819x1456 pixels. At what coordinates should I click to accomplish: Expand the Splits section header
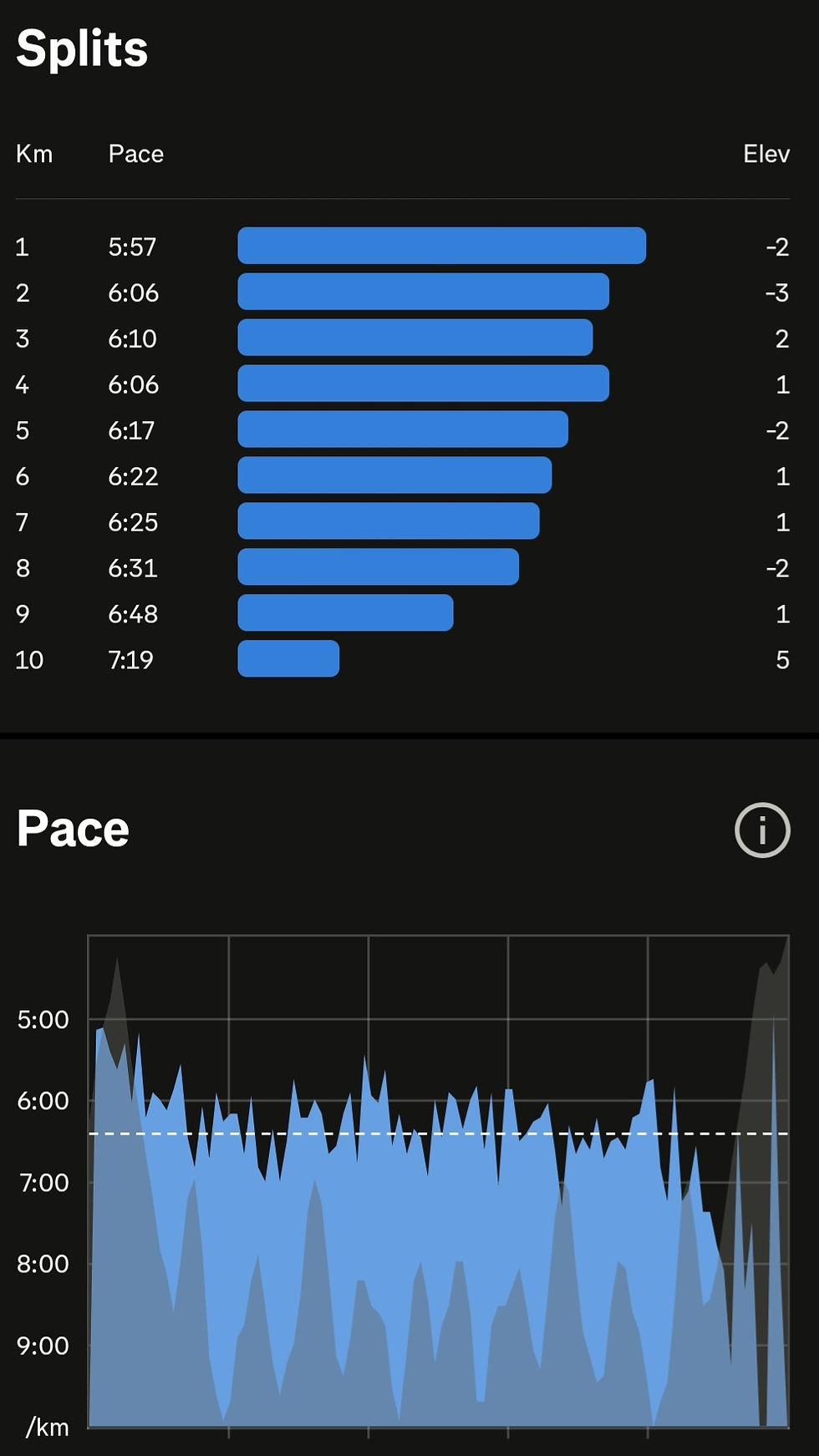point(83,48)
